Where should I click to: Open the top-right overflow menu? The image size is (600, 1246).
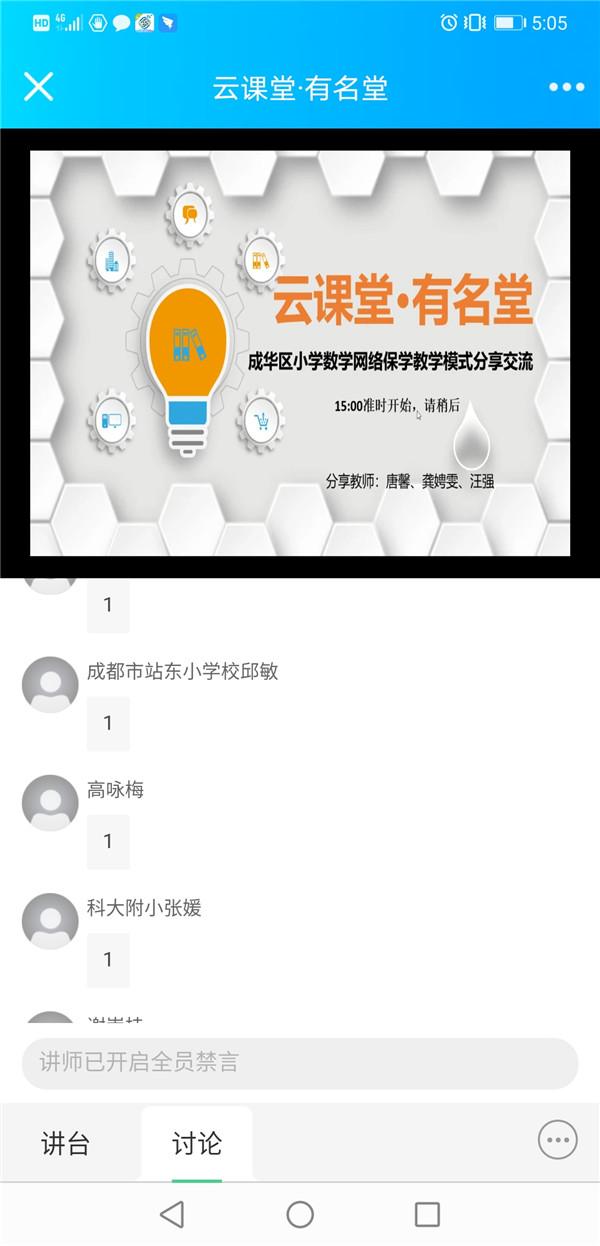tap(566, 87)
